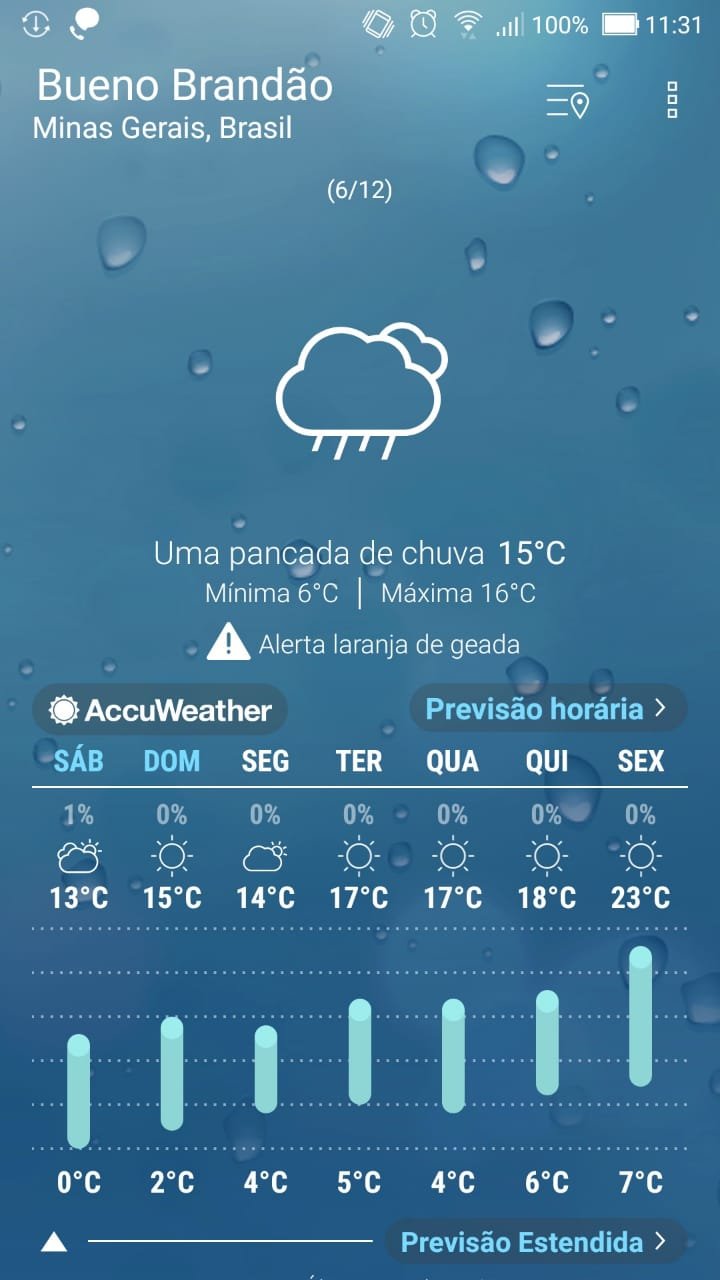This screenshot has height=1280, width=720.
Task: Tap the upward triangle expand arrow
Action: pyautogui.click(x=54, y=1242)
